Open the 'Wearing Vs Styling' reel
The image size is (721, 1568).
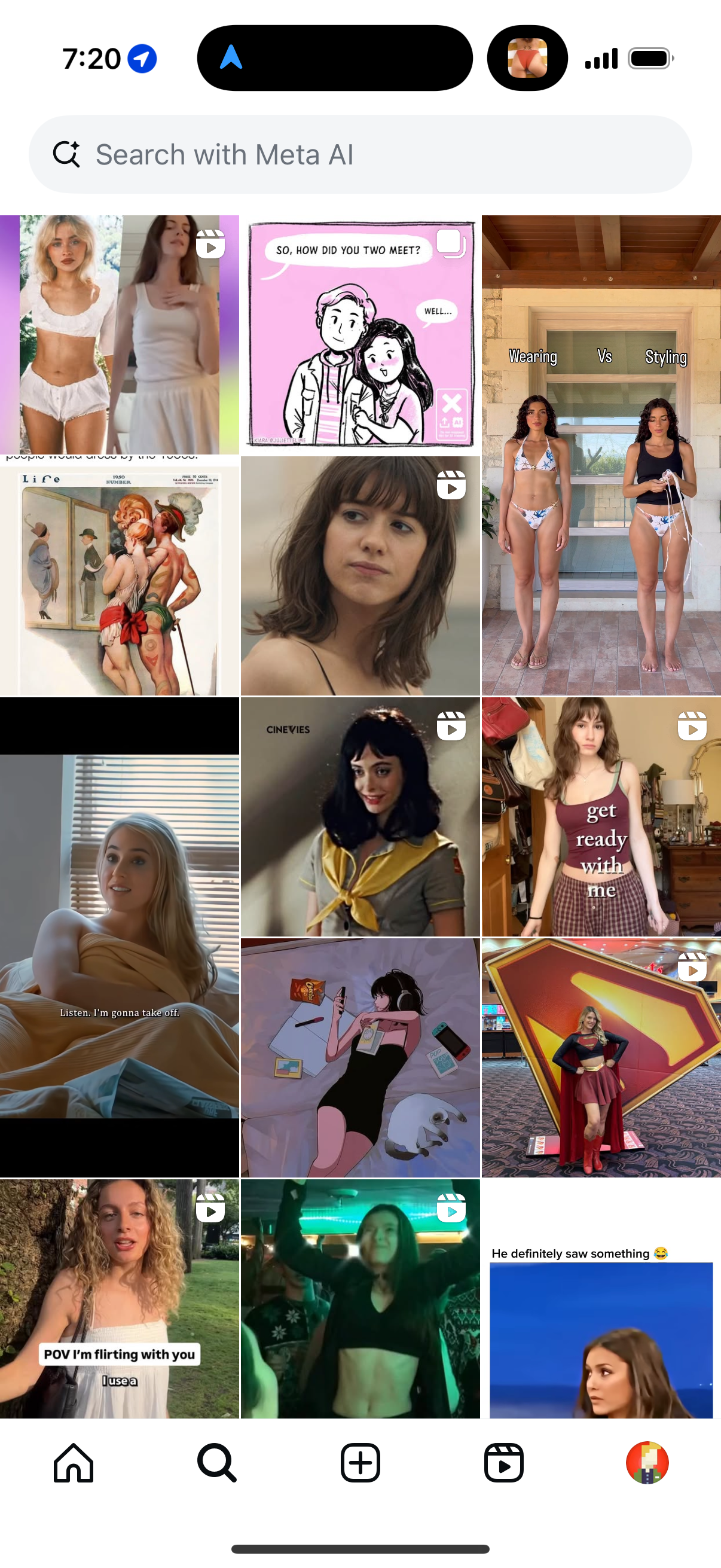[601, 454]
